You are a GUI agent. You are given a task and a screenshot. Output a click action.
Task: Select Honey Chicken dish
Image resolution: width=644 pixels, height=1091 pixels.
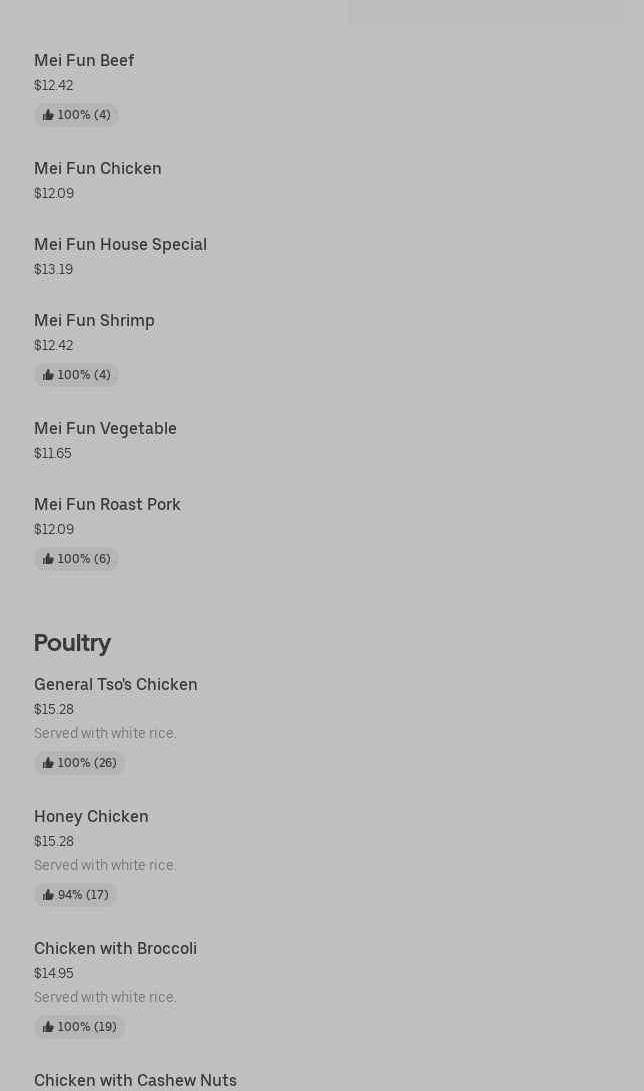point(91,817)
